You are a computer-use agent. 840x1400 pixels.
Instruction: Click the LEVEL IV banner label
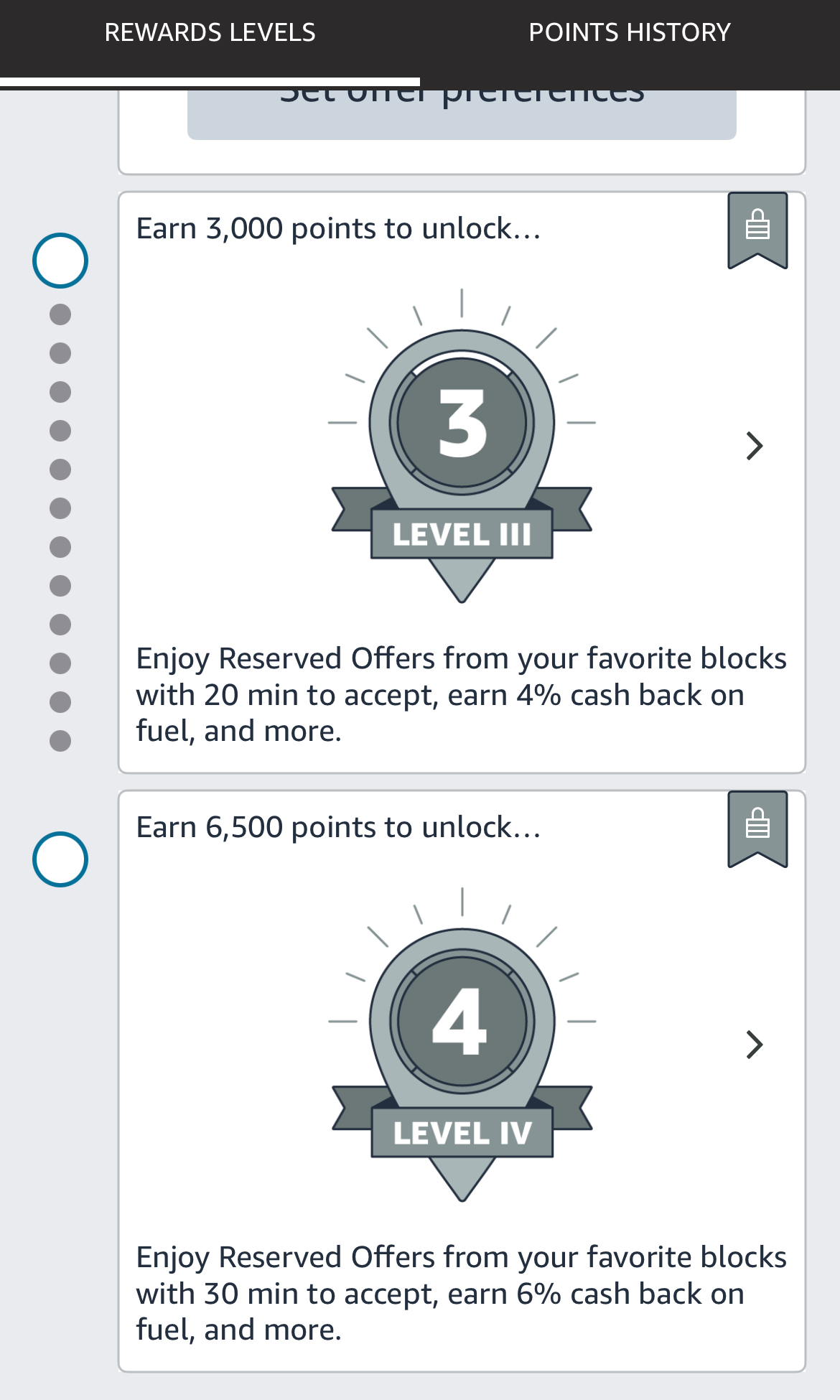point(460,1133)
